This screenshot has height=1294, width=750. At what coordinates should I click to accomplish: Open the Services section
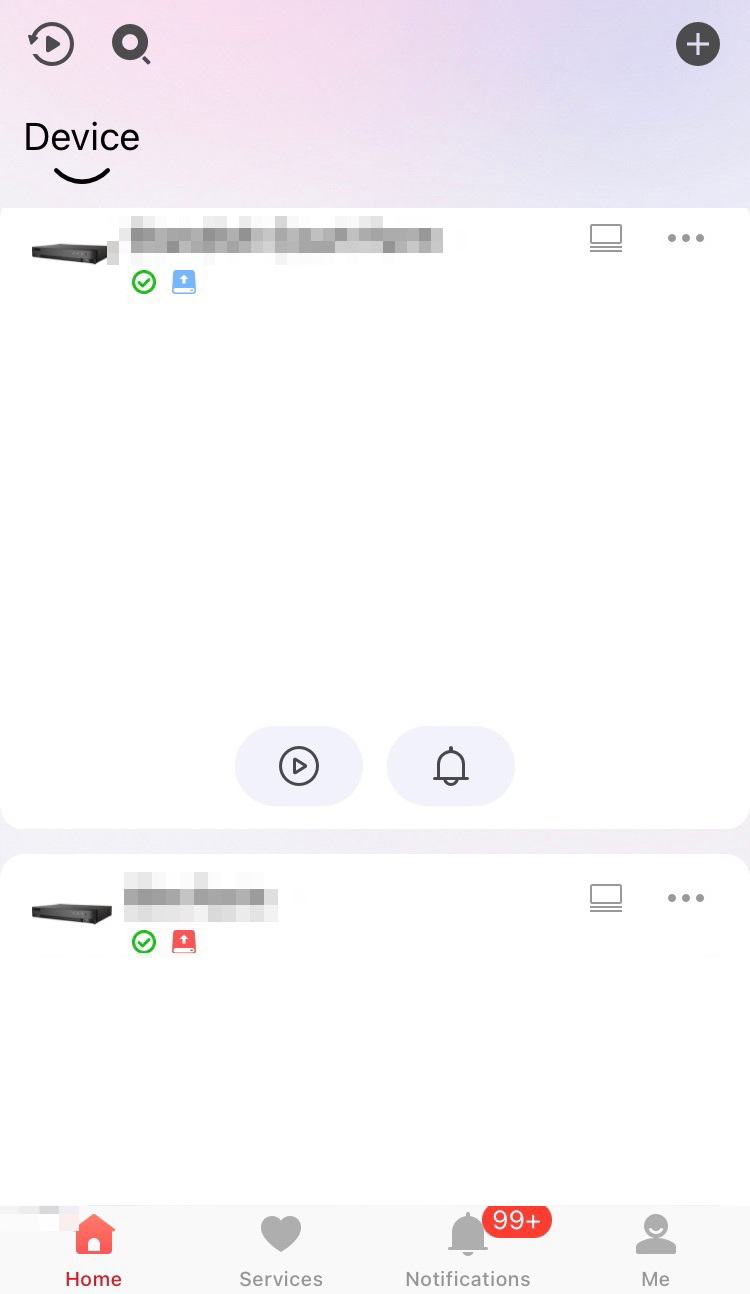tap(281, 1248)
